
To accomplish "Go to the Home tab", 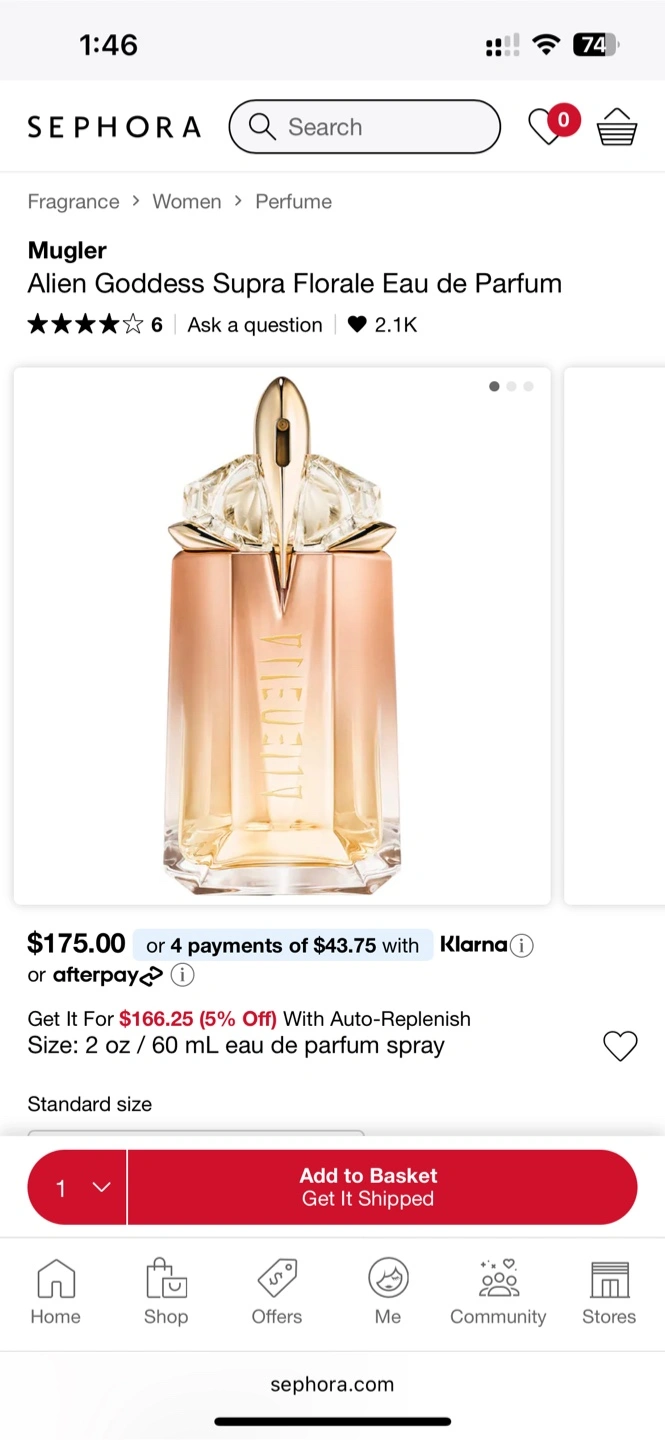I will click(x=55, y=1292).
